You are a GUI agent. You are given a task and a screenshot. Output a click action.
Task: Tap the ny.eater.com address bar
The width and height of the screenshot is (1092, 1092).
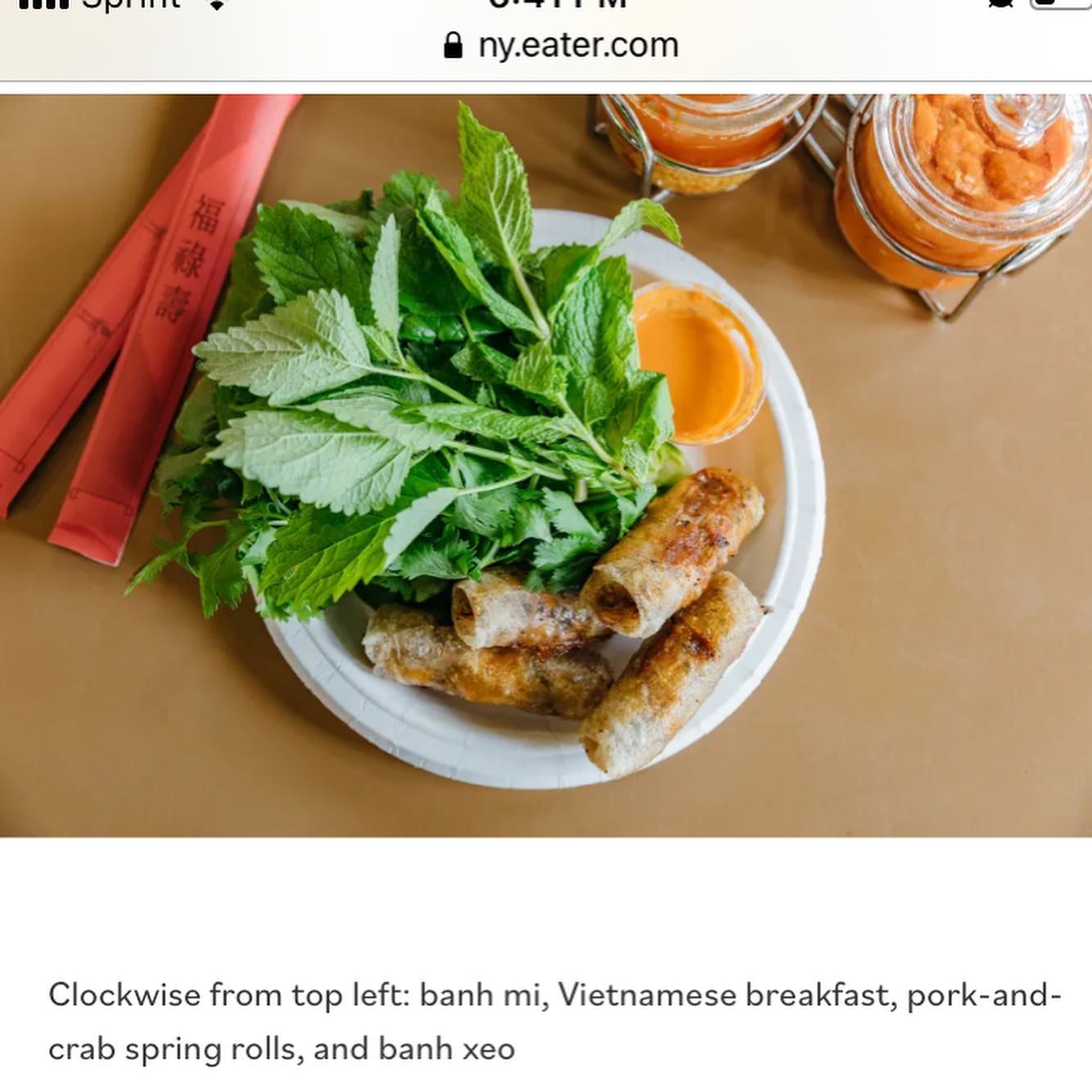pos(562,45)
